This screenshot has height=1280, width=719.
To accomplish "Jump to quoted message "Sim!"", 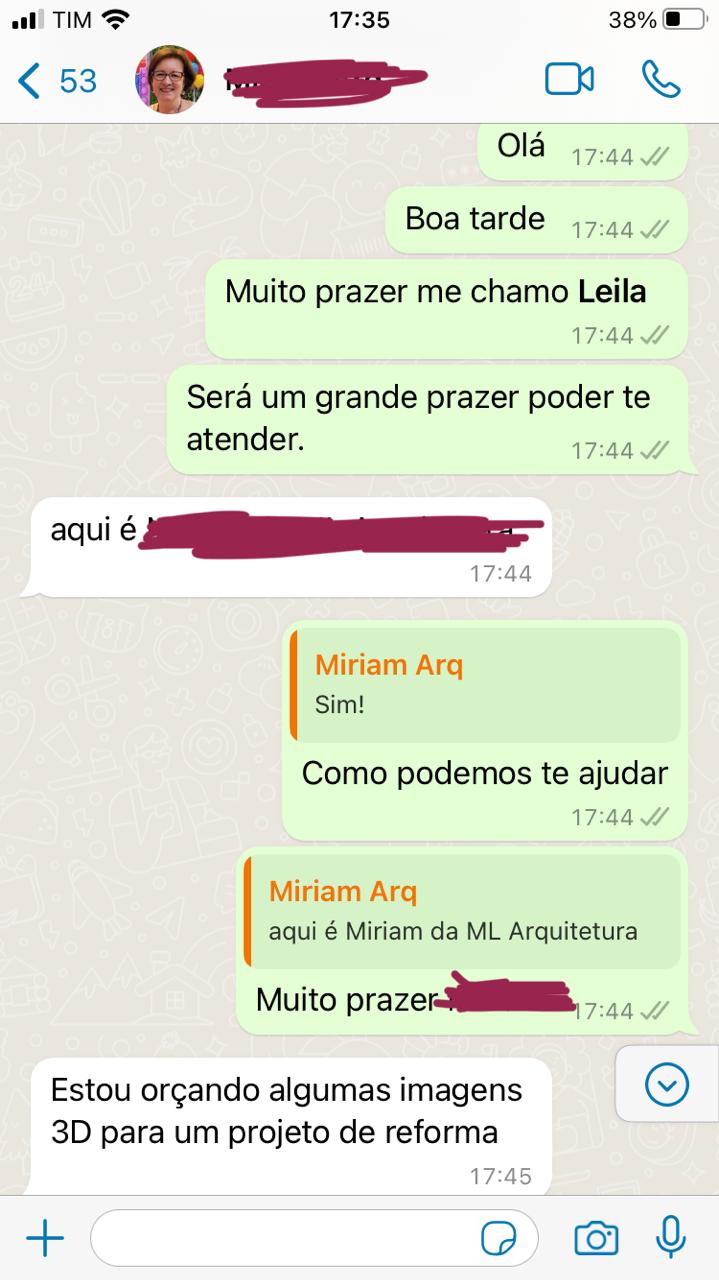I will coord(485,684).
